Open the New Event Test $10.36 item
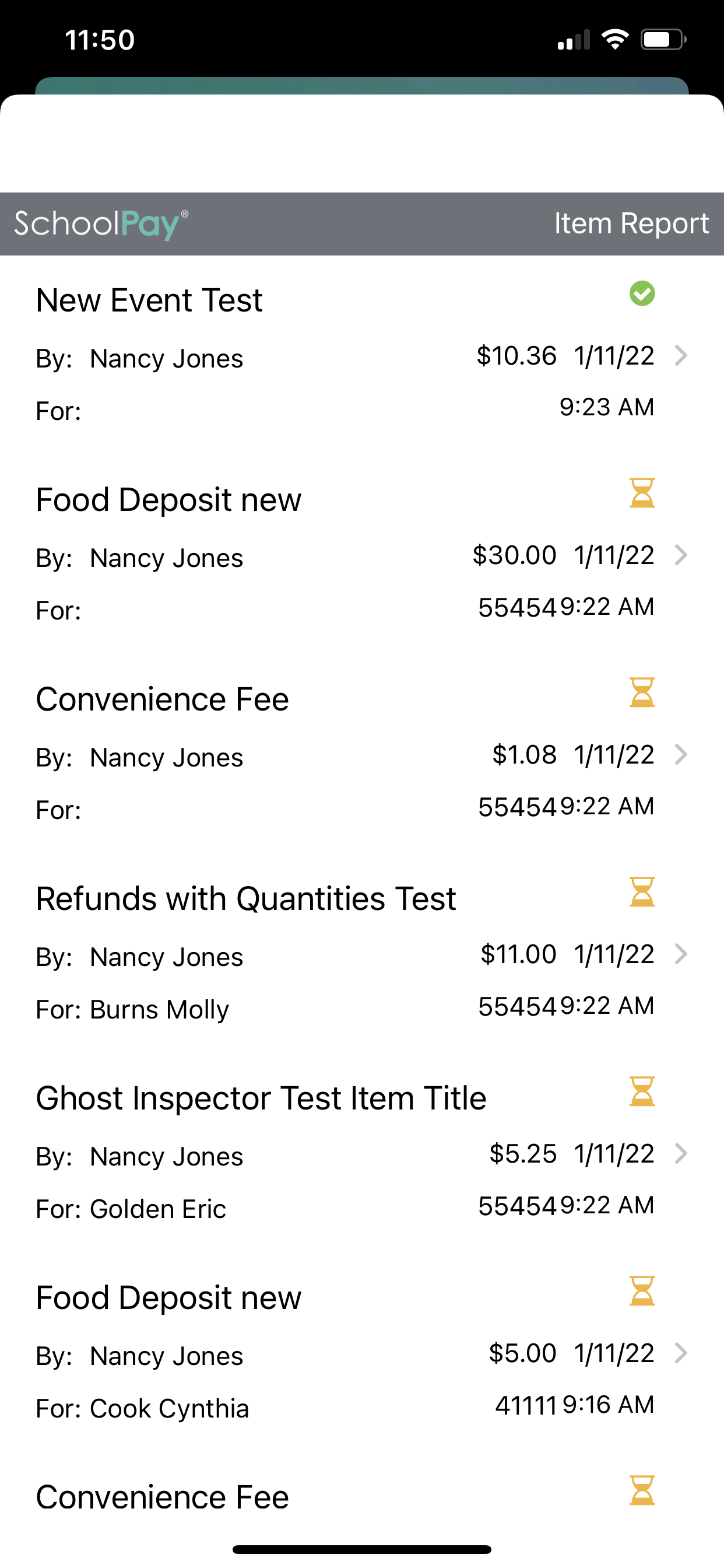 coord(362,354)
